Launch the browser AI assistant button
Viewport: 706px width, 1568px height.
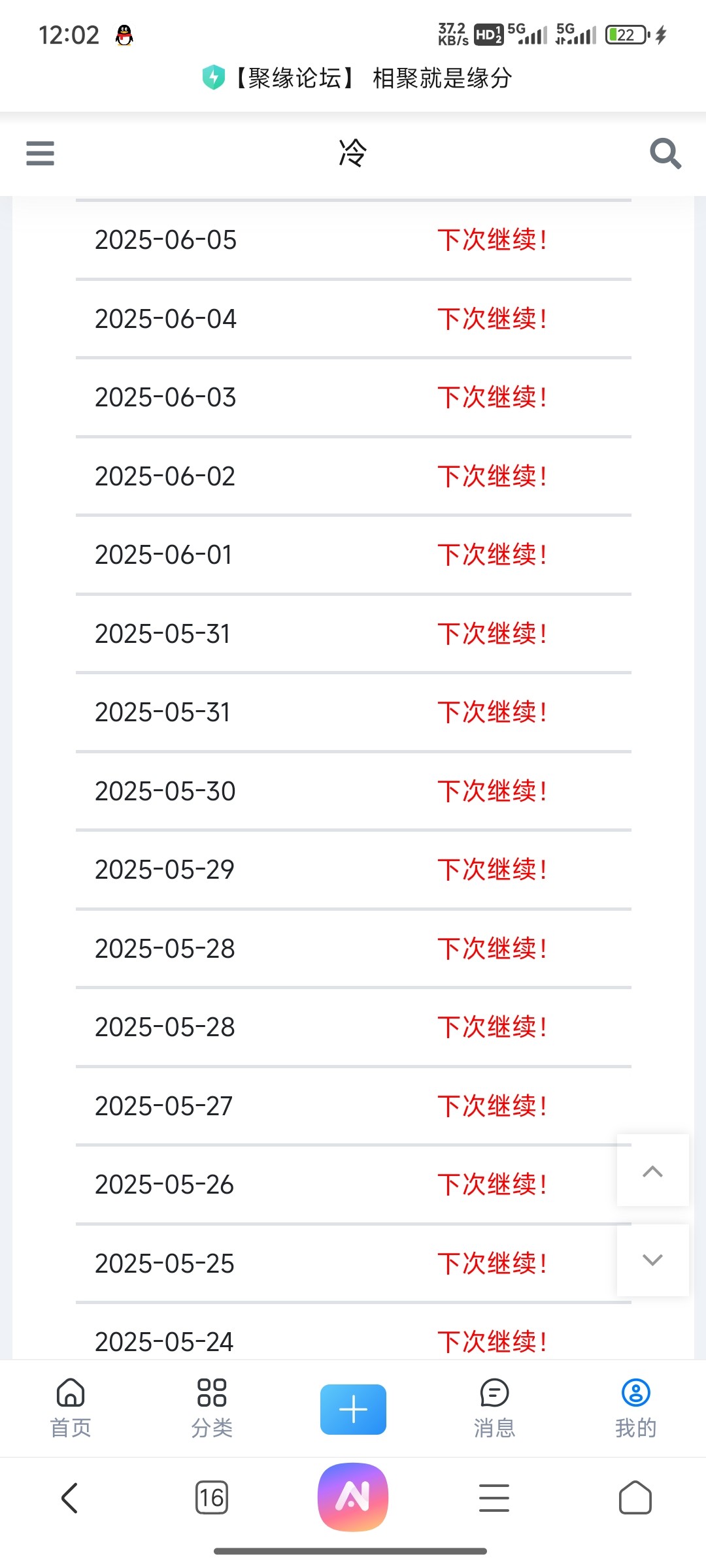(x=353, y=1497)
